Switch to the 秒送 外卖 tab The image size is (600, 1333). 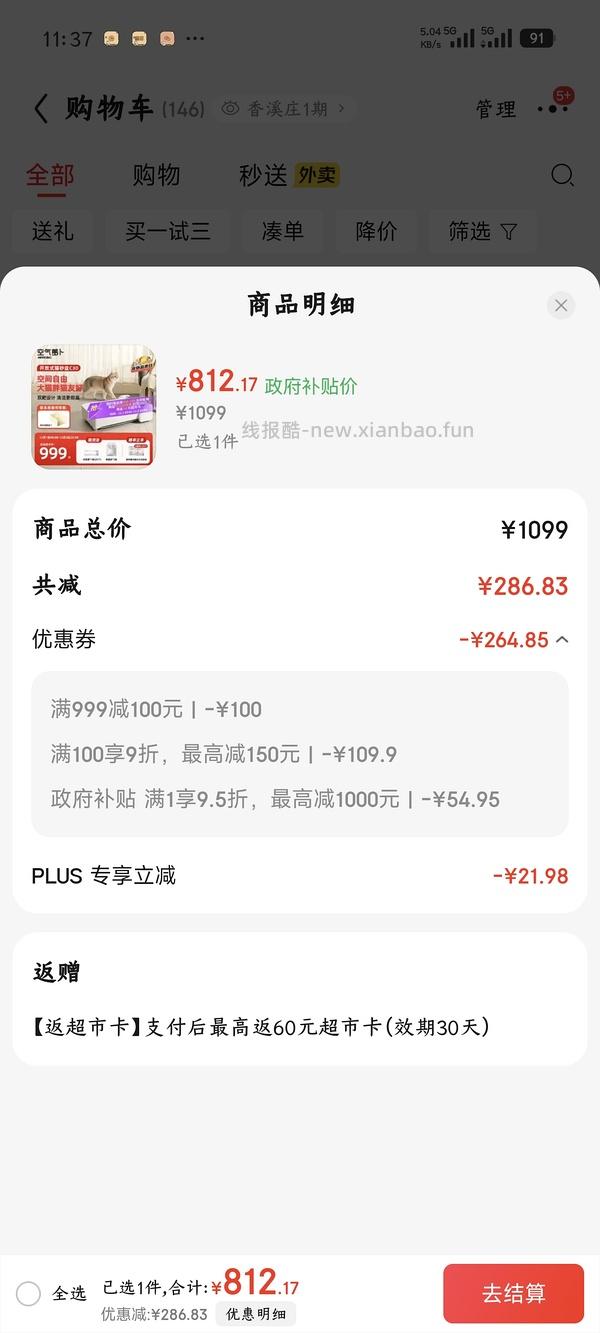pyautogui.click(x=289, y=175)
